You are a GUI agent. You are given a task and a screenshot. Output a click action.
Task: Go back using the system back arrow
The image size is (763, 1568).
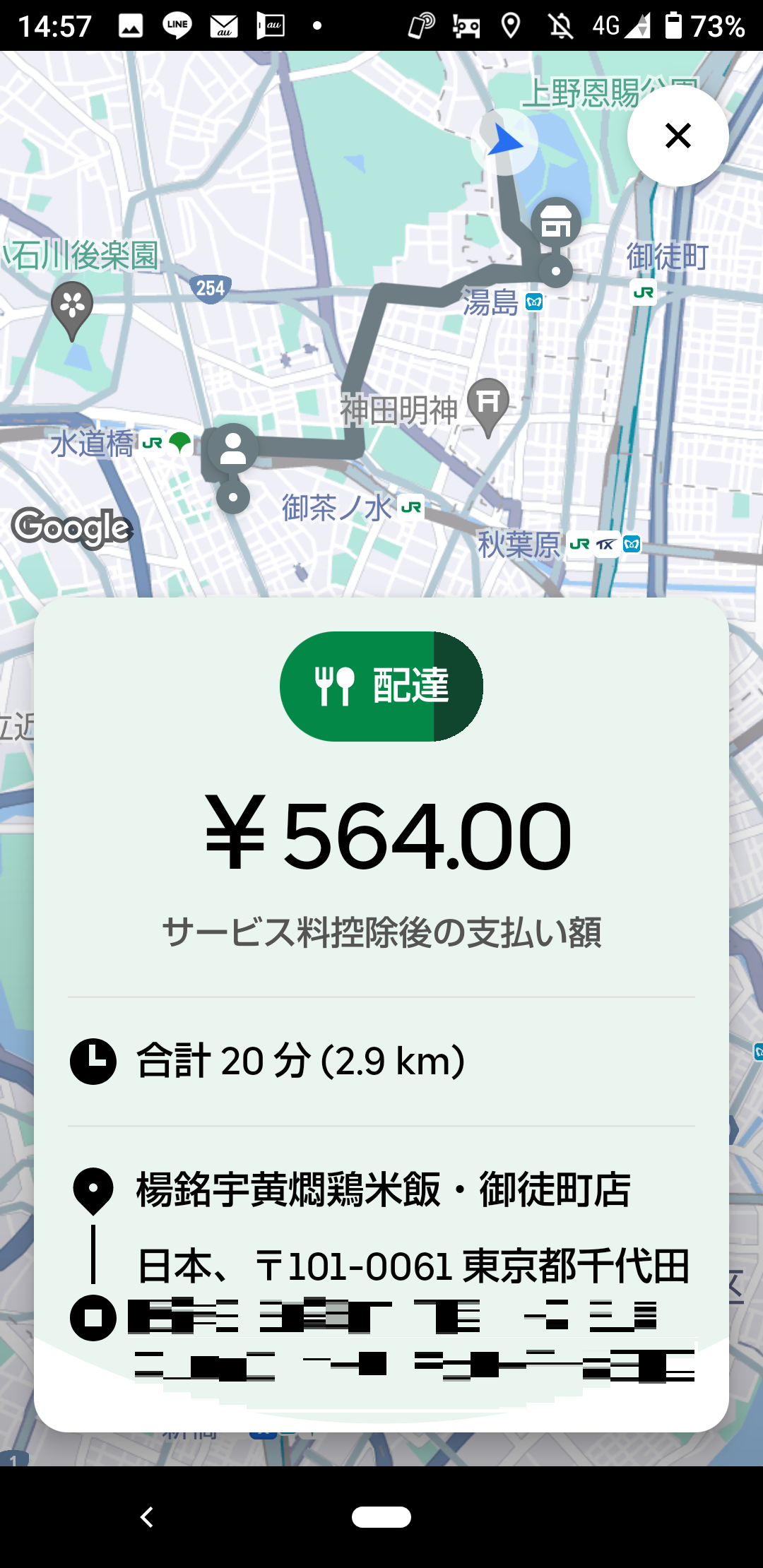tap(147, 1516)
